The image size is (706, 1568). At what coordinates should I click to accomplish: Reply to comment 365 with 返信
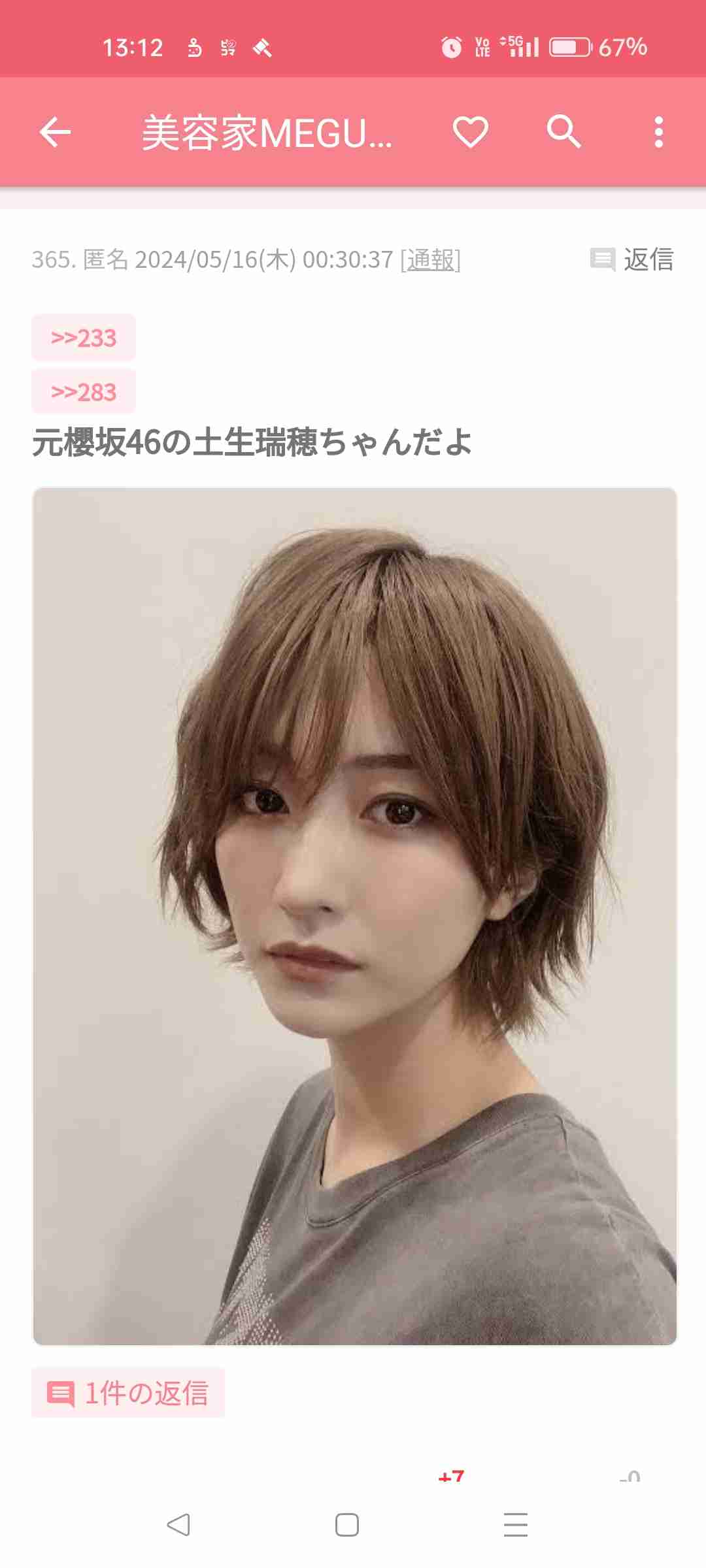(632, 260)
